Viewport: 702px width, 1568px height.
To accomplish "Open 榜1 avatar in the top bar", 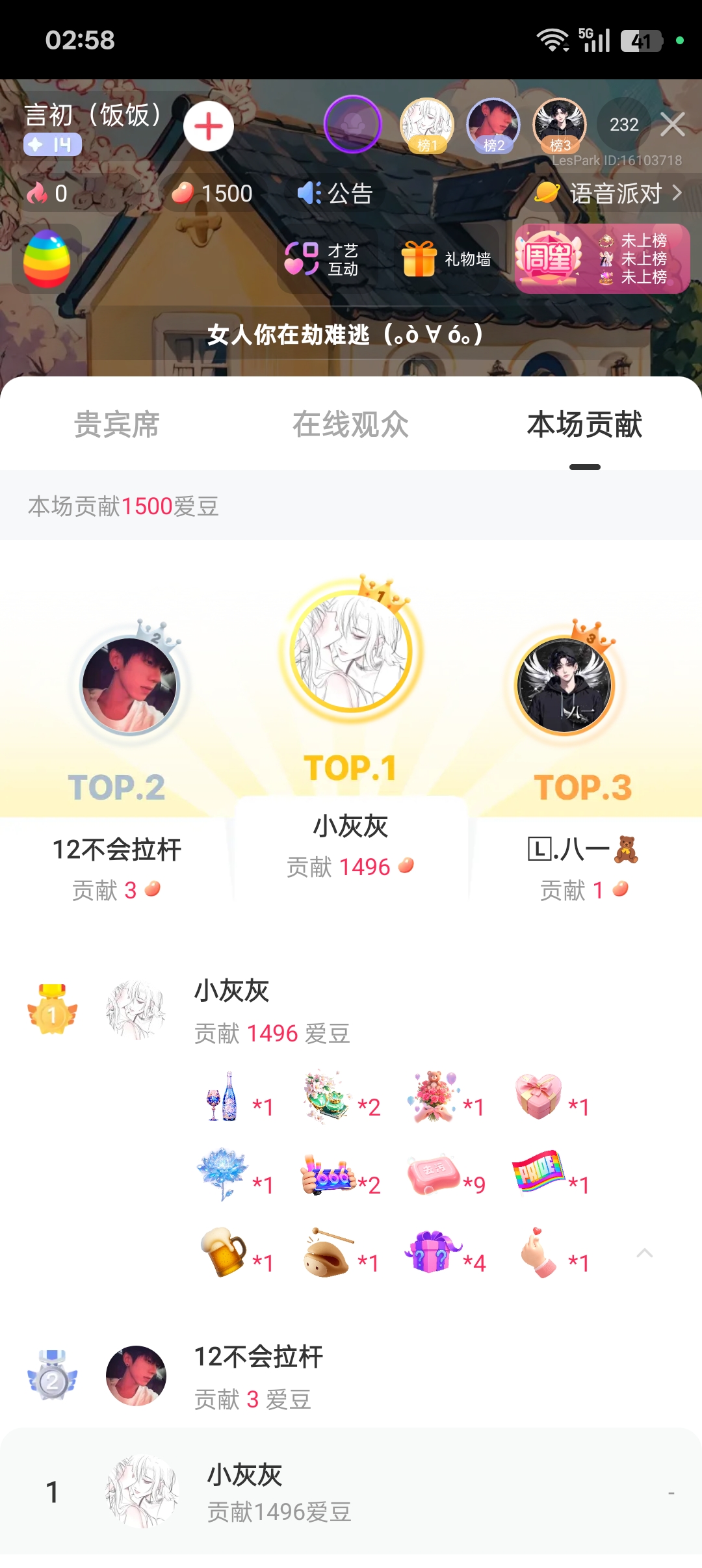I will click(427, 125).
